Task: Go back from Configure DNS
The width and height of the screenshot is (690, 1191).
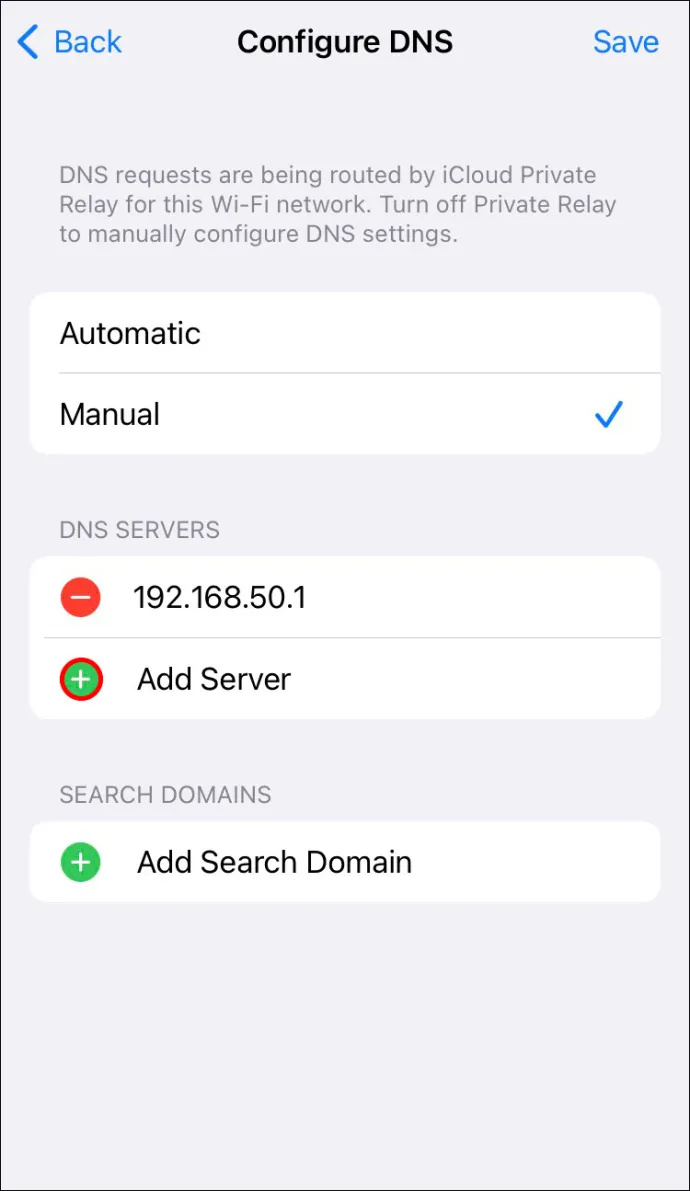Action: click(x=69, y=42)
